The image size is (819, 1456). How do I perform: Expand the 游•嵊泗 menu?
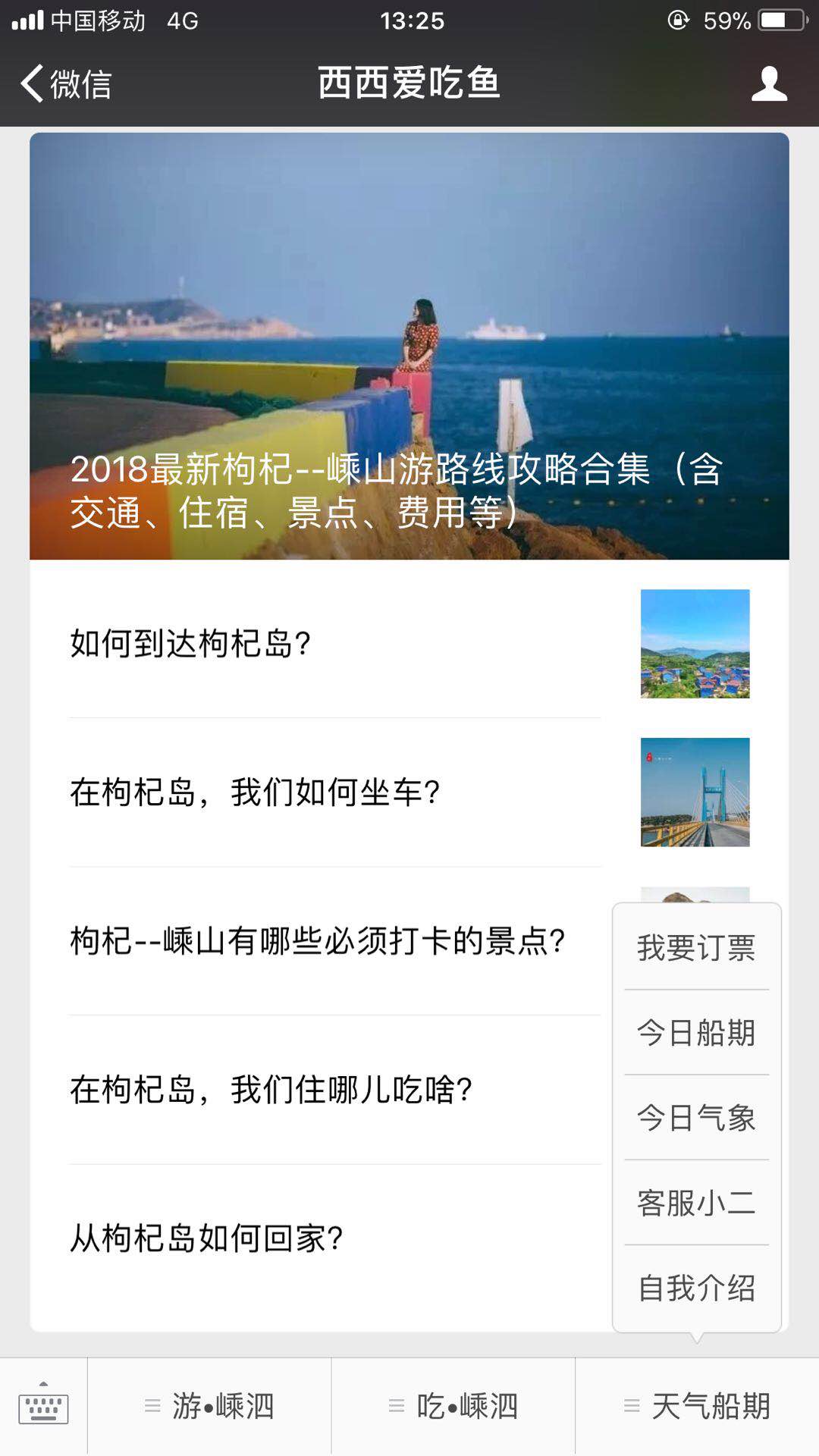point(209,1407)
